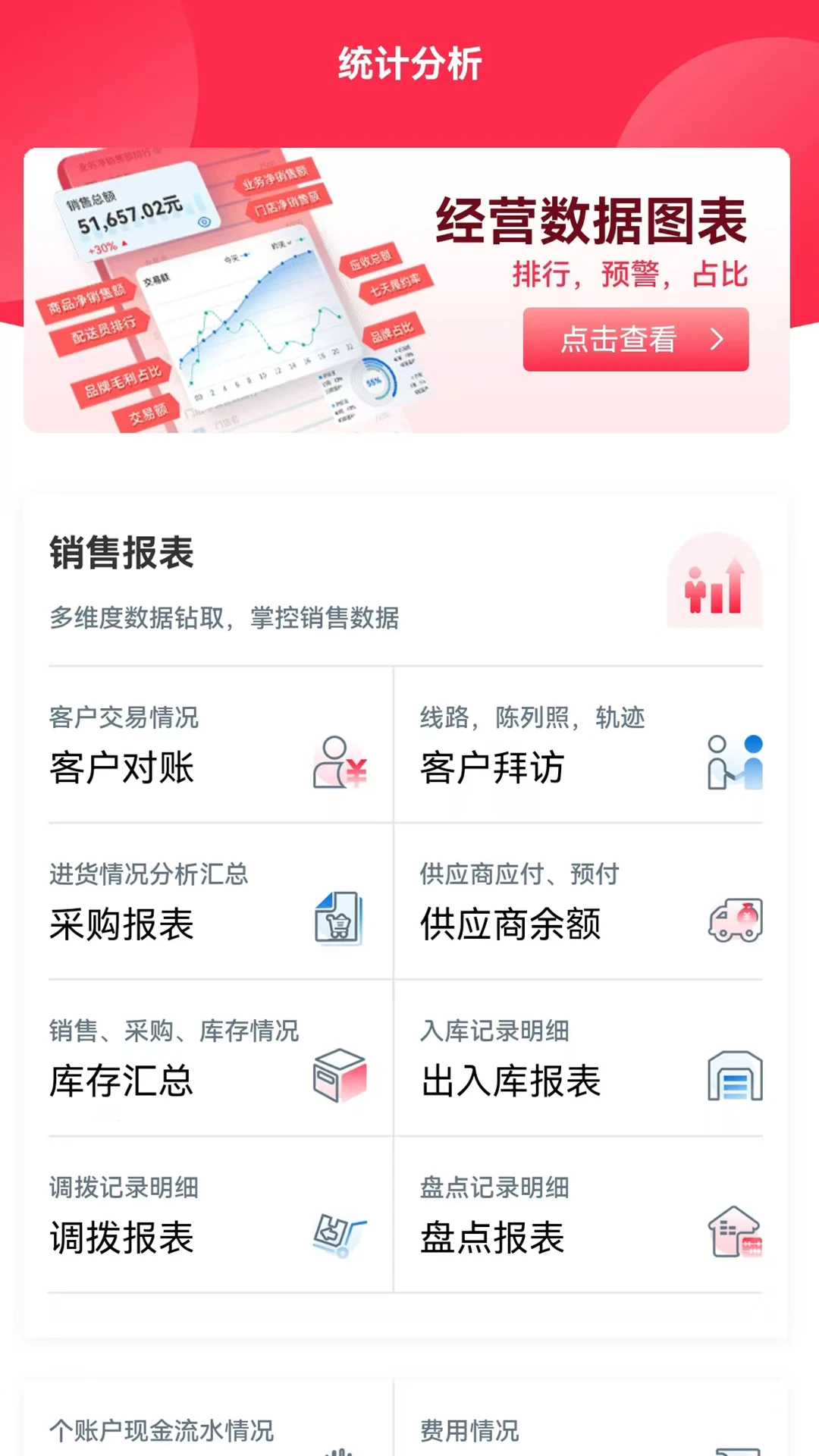The image size is (819, 1456).
Task: Click the 库存汇总 box icon
Action: tap(340, 1077)
